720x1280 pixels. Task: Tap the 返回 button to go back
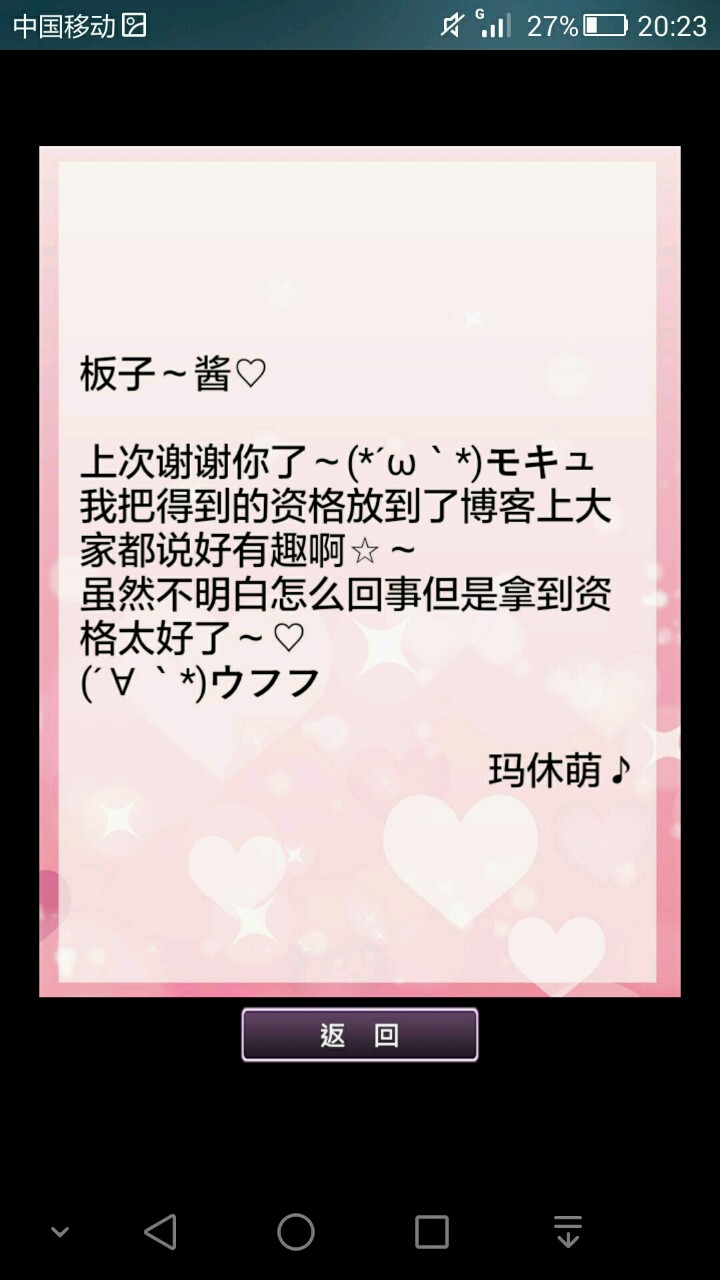click(360, 1035)
